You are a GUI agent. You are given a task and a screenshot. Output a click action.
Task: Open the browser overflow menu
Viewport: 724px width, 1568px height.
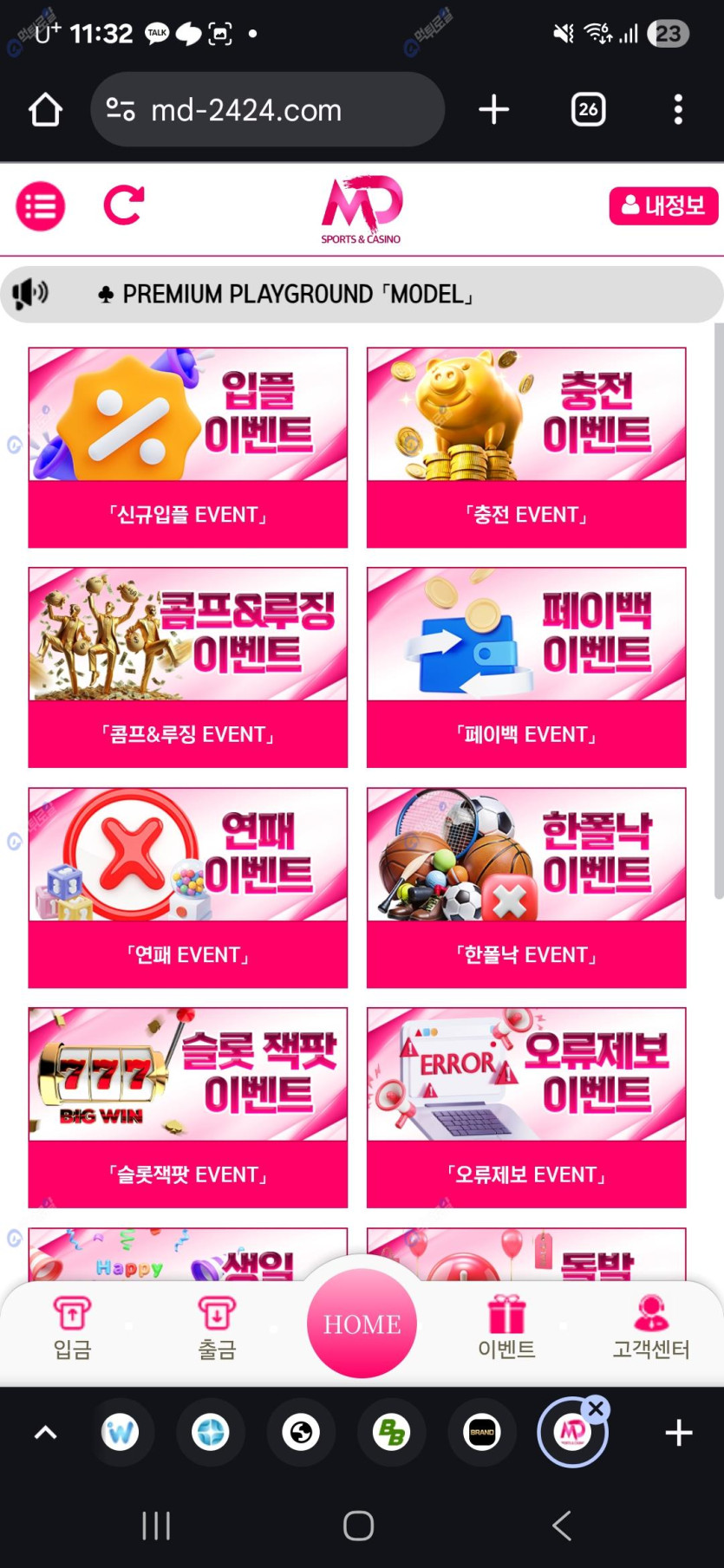point(678,109)
